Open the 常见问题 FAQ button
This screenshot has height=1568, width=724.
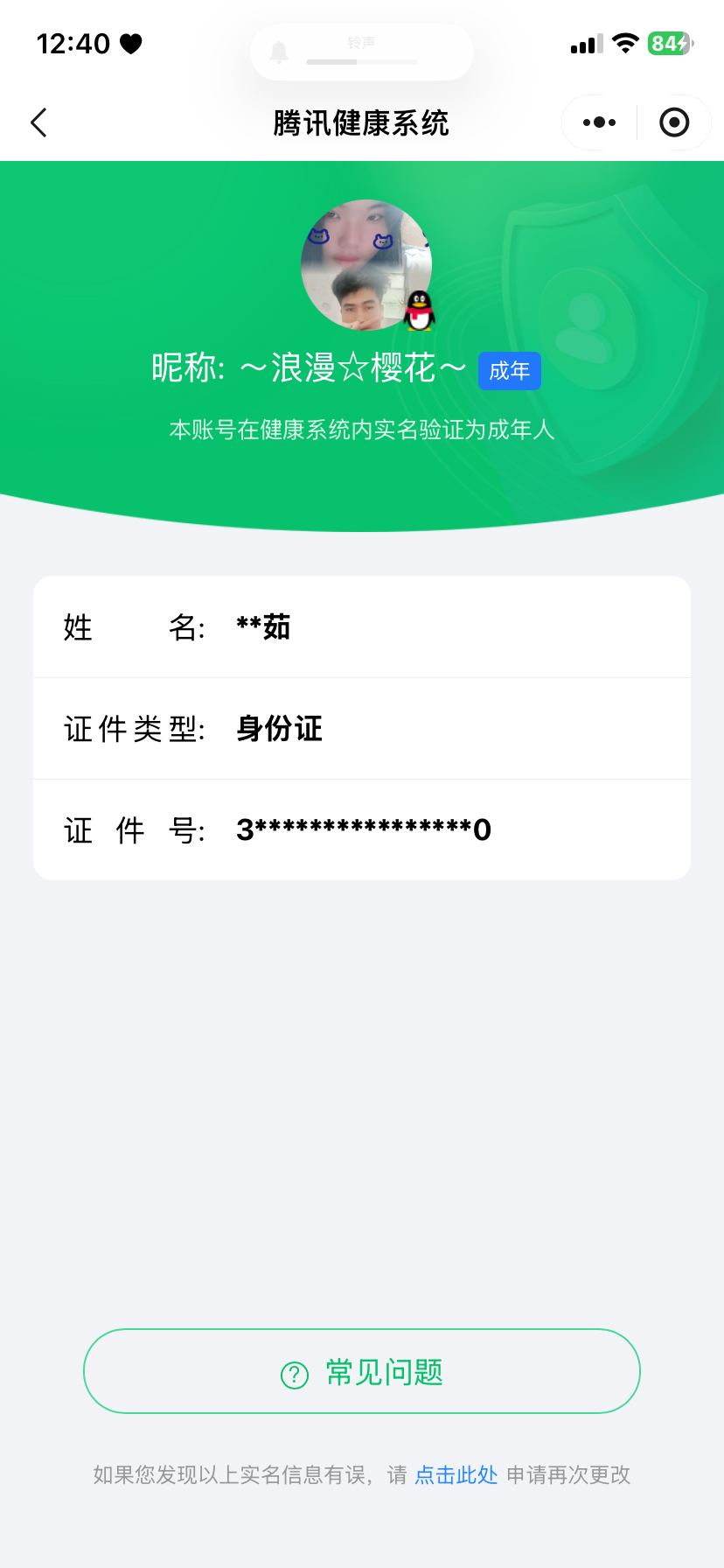coord(362,1371)
